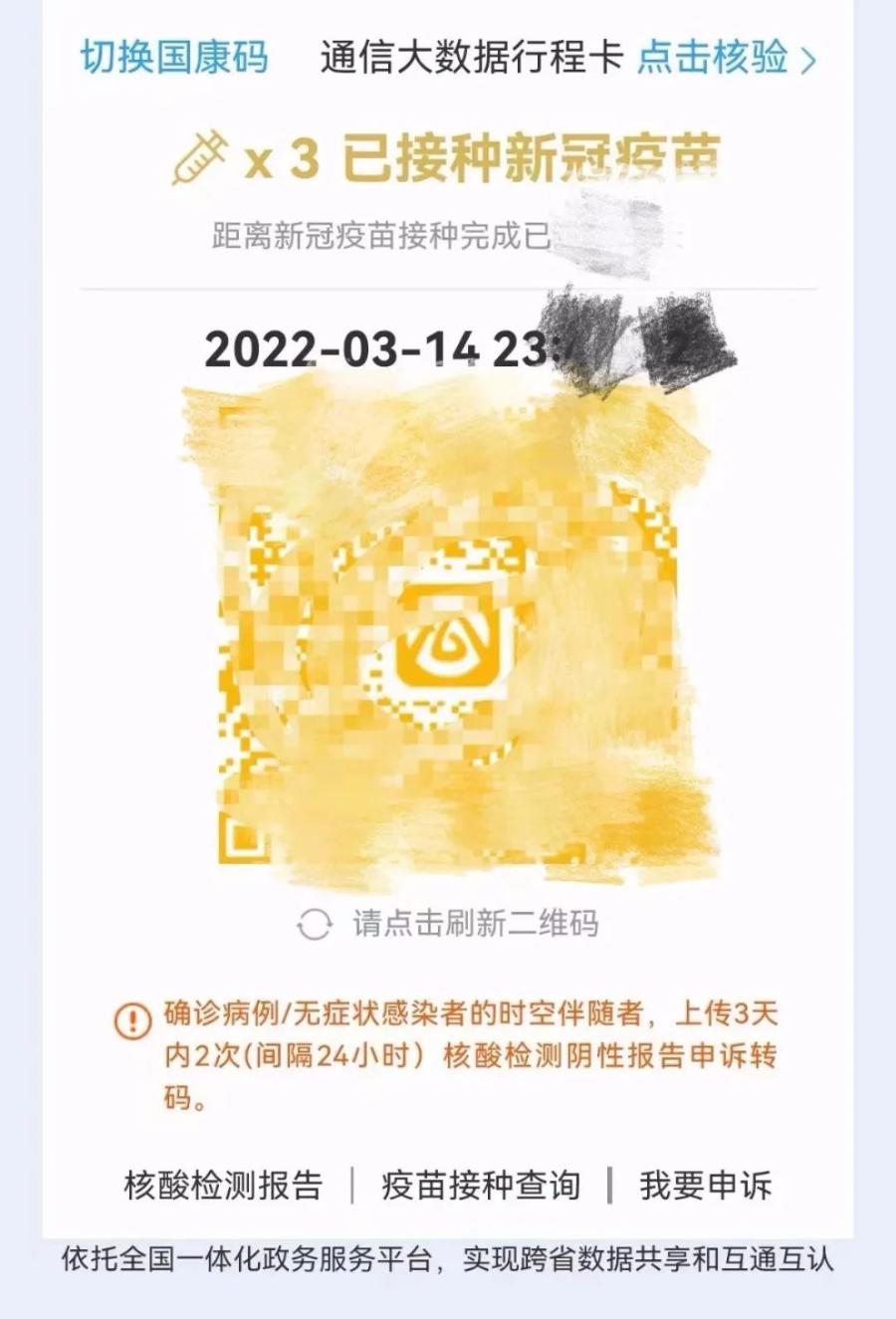Switch to the 国康码 national health code
This screenshot has width=896, height=1319.
(x=174, y=57)
